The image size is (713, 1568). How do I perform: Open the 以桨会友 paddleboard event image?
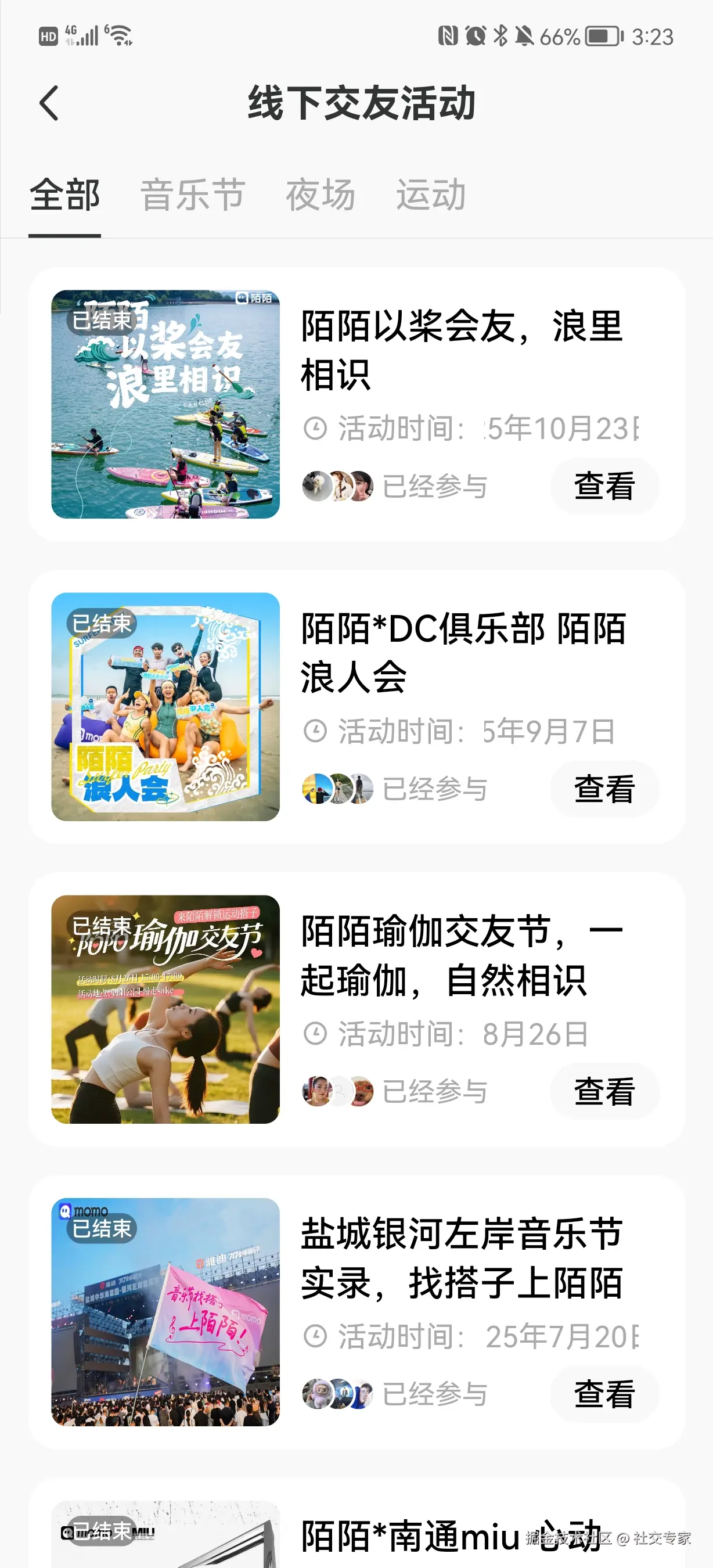coord(165,404)
